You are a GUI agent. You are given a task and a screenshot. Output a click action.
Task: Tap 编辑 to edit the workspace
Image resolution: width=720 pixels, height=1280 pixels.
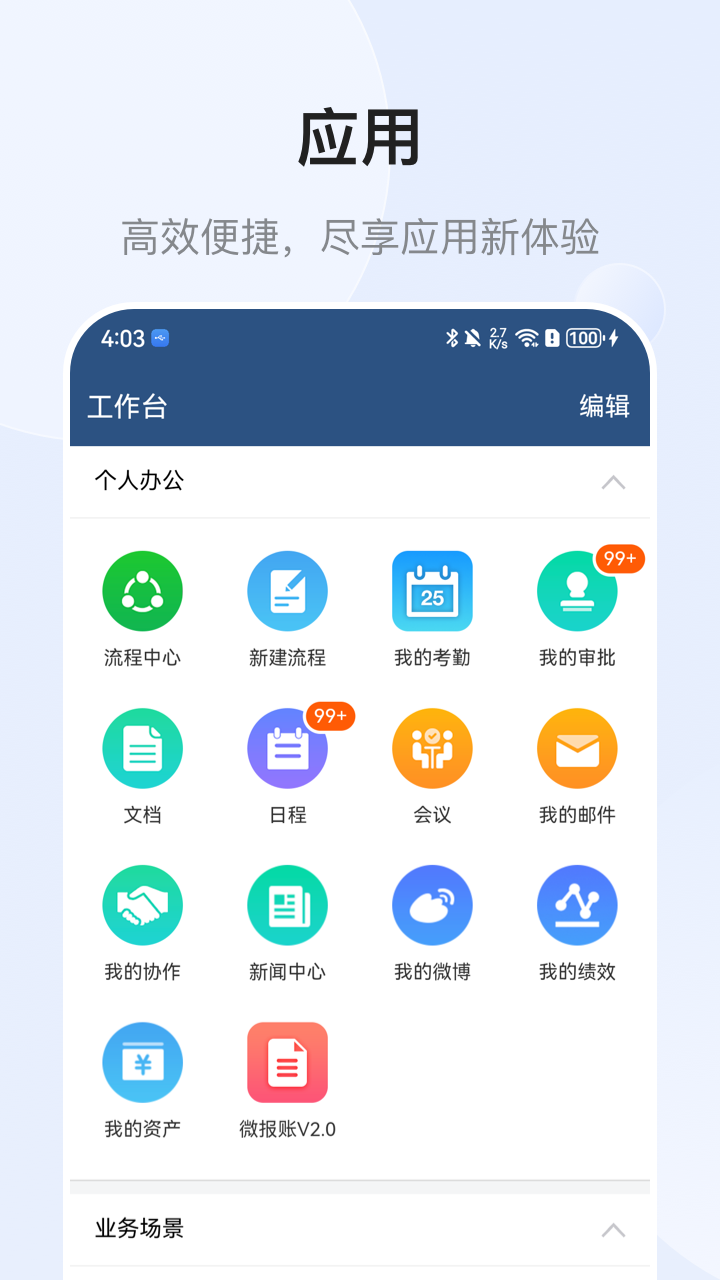(602, 408)
